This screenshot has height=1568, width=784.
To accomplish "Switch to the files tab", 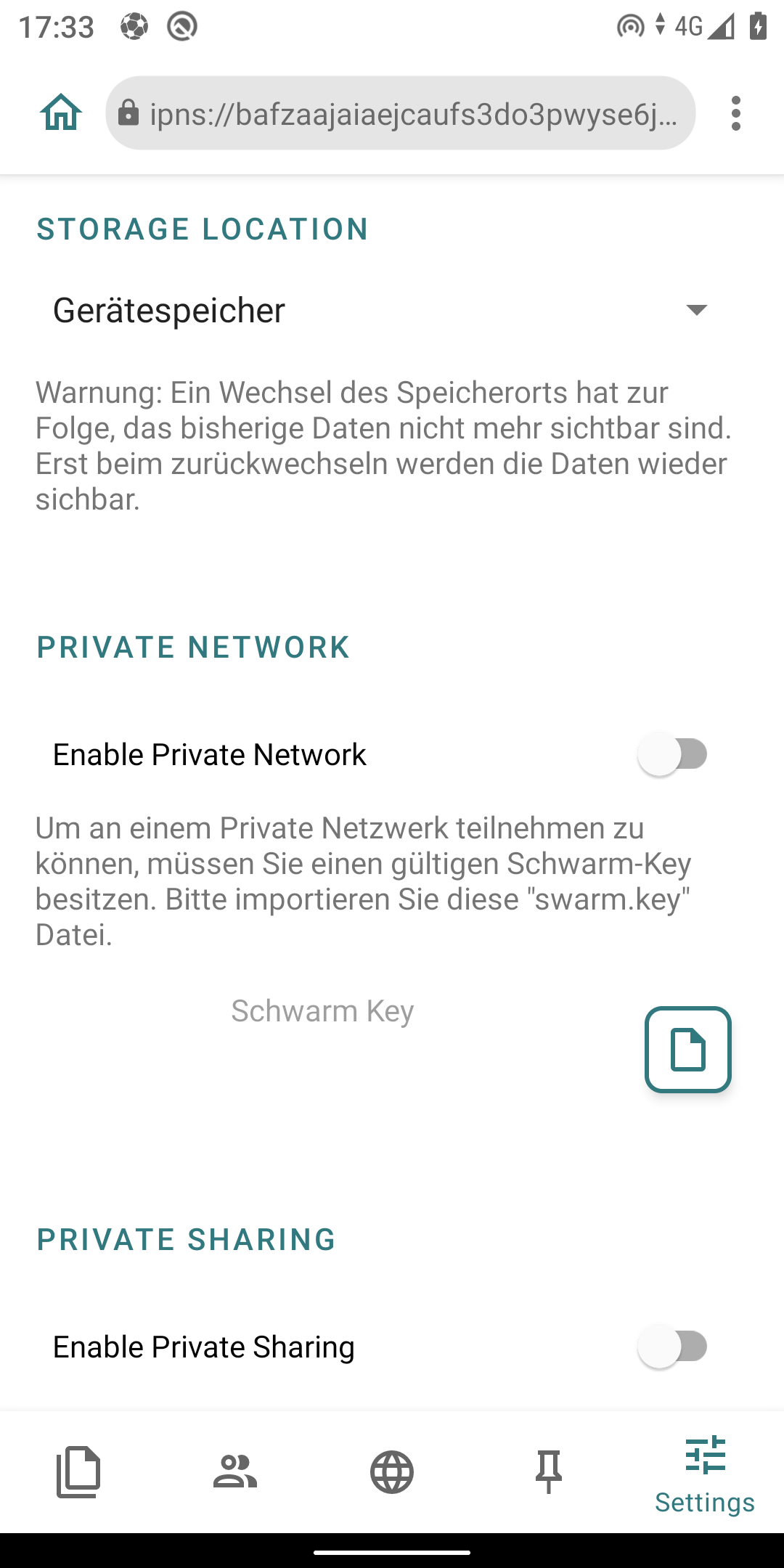I will tap(78, 1472).
